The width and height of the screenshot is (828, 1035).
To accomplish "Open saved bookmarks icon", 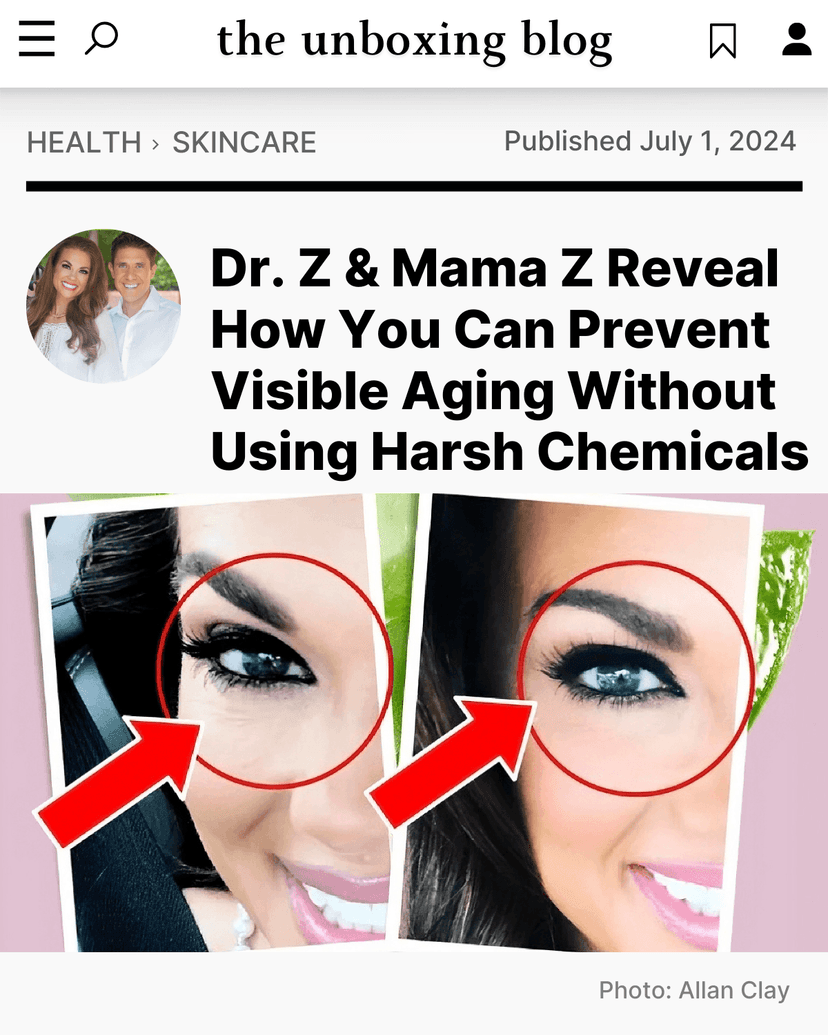I will tap(722, 41).
